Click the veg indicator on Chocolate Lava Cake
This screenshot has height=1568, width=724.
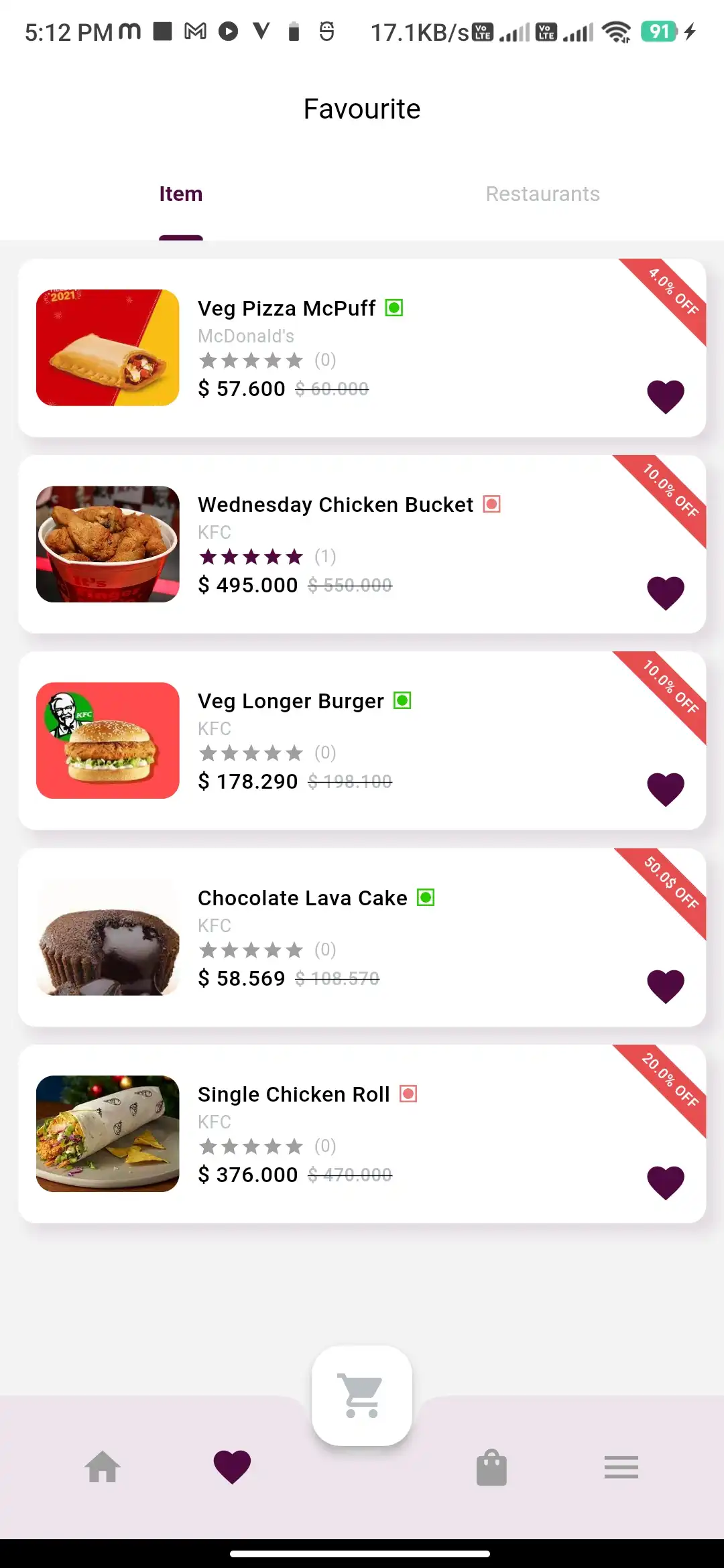426,897
